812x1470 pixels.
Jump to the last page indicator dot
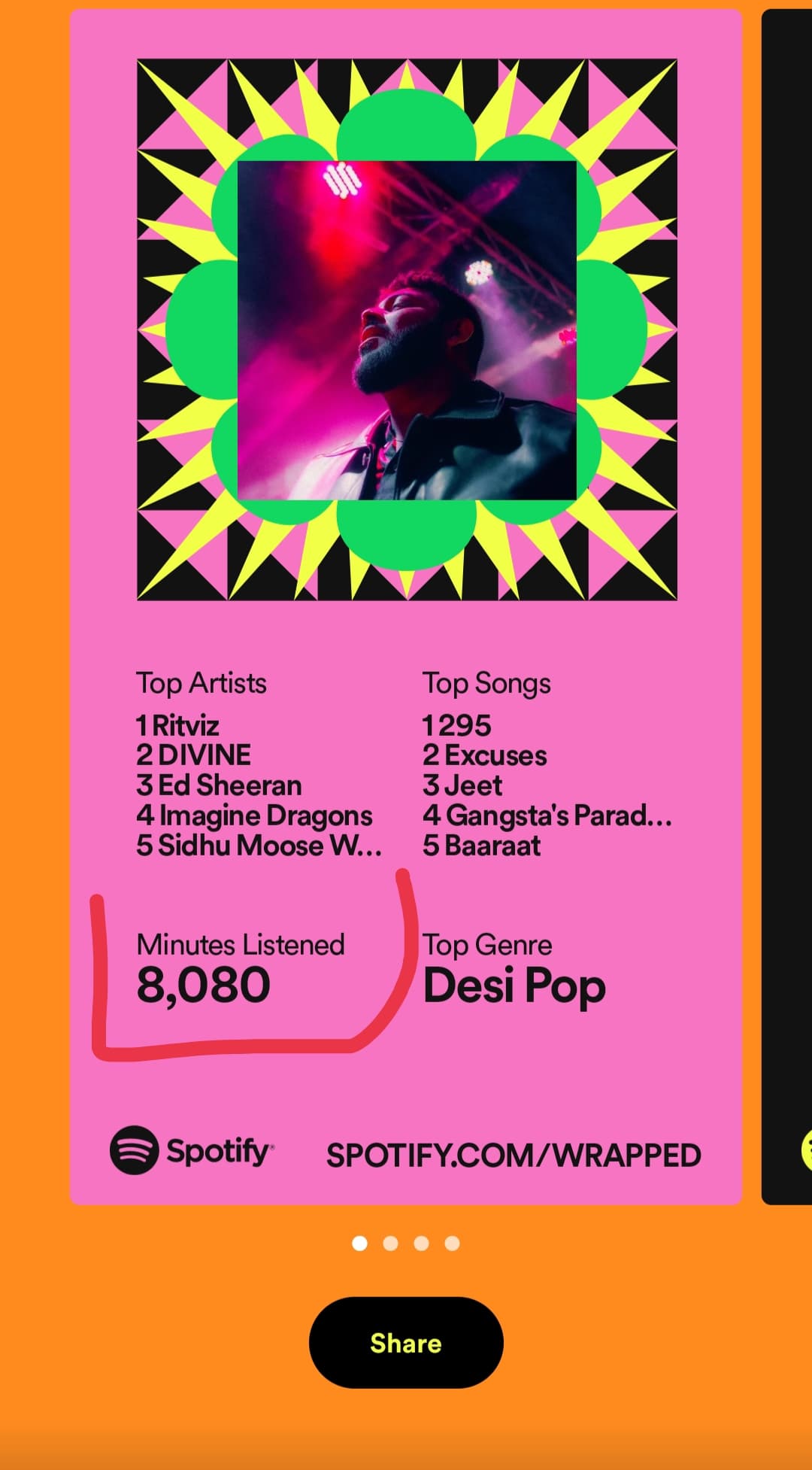[452, 1244]
